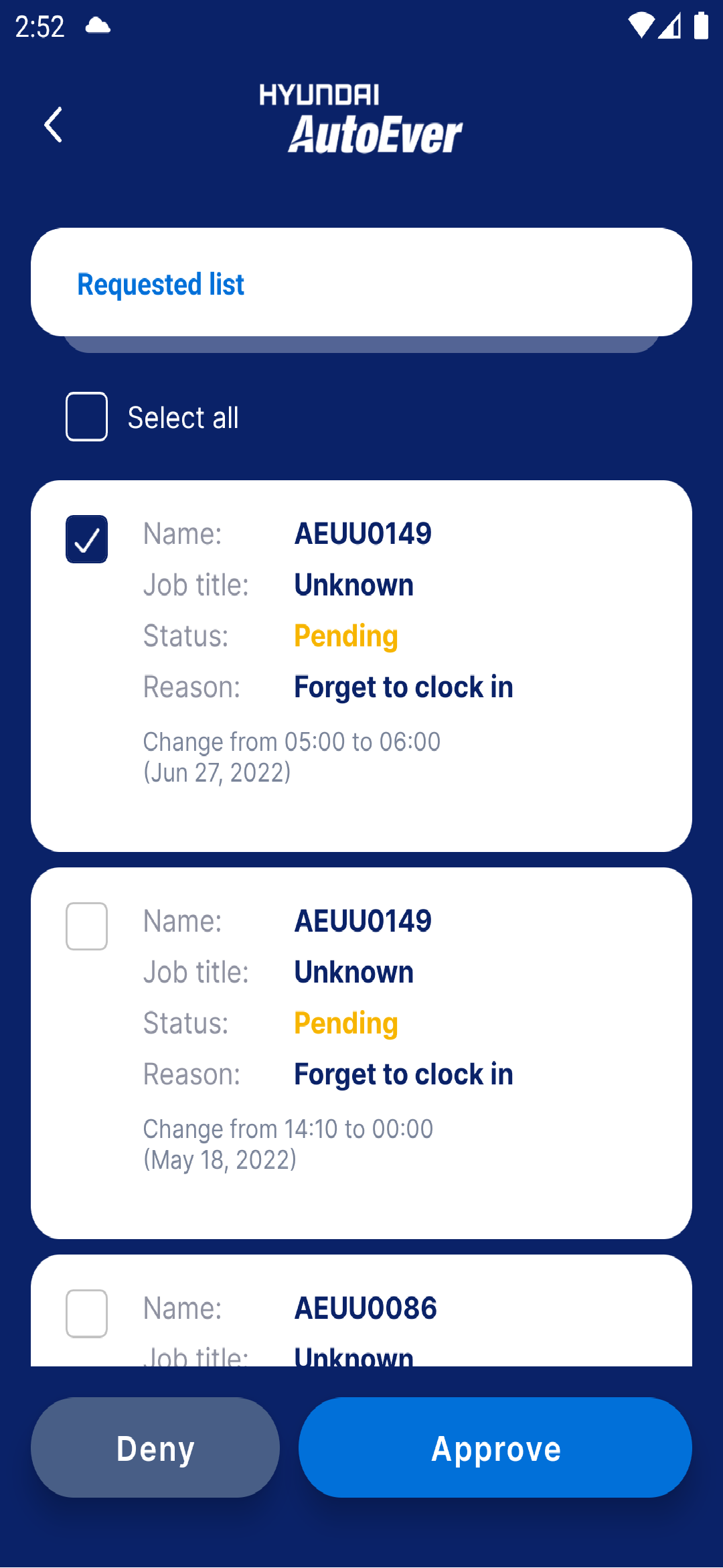Check the Select all checkbox
The width and height of the screenshot is (723, 1568).
pos(86,417)
